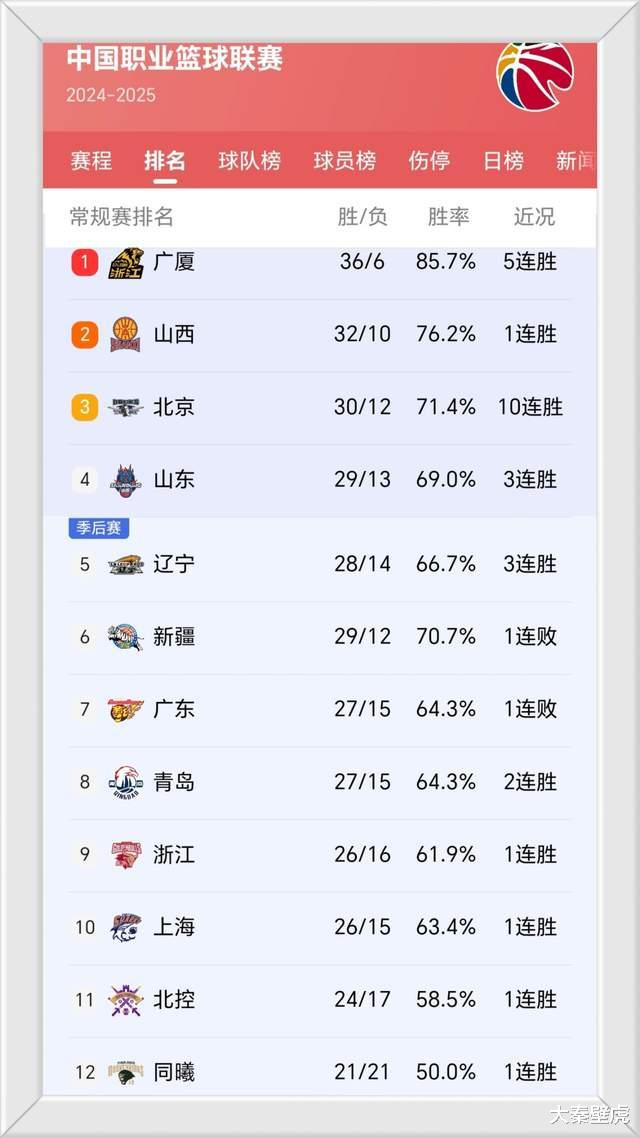
Task: Tap the 广东 team row
Action: [x=320, y=710]
